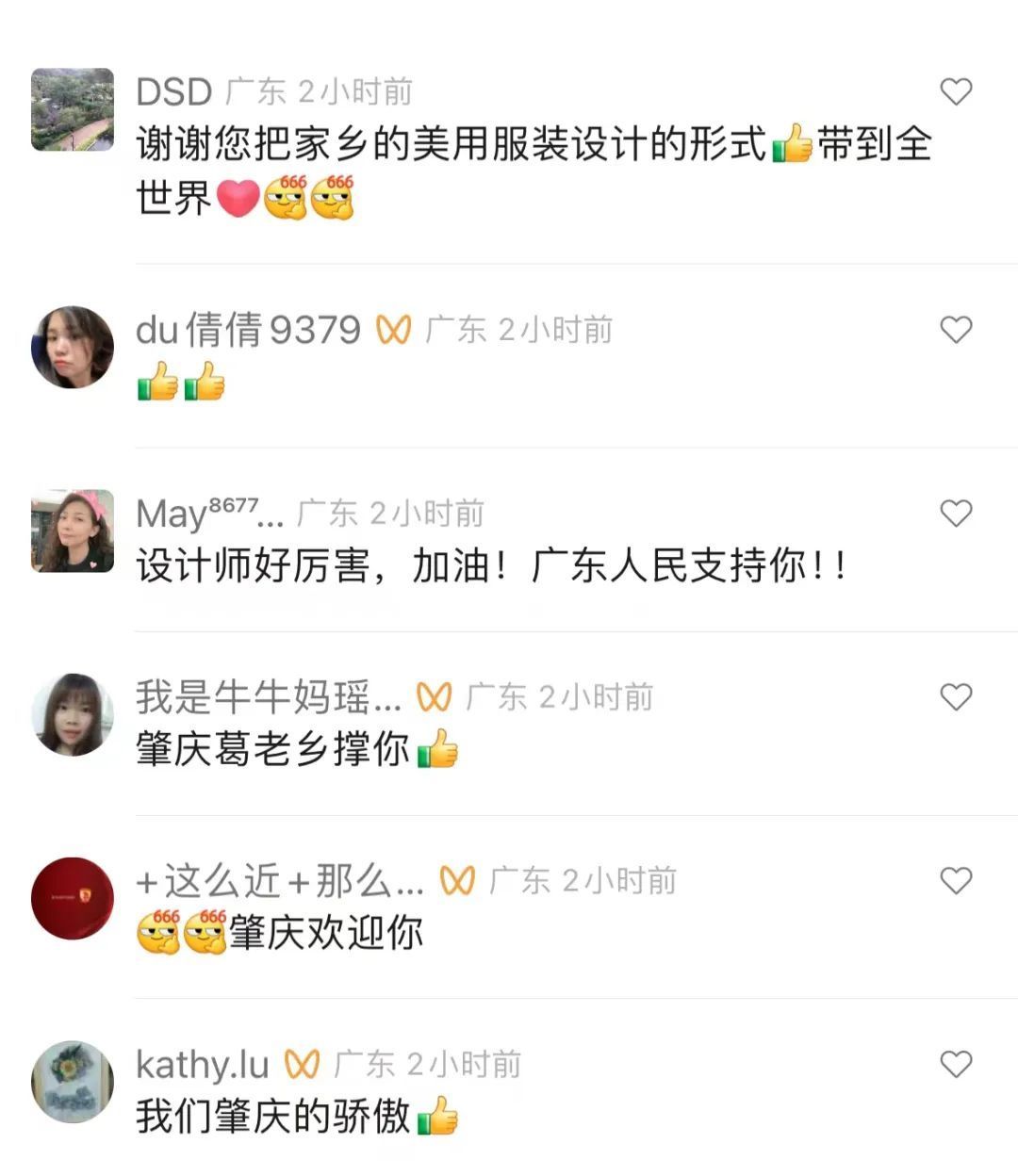Like DSD's comment
Viewport: 1018px width, 1176px height.
pyautogui.click(x=956, y=91)
